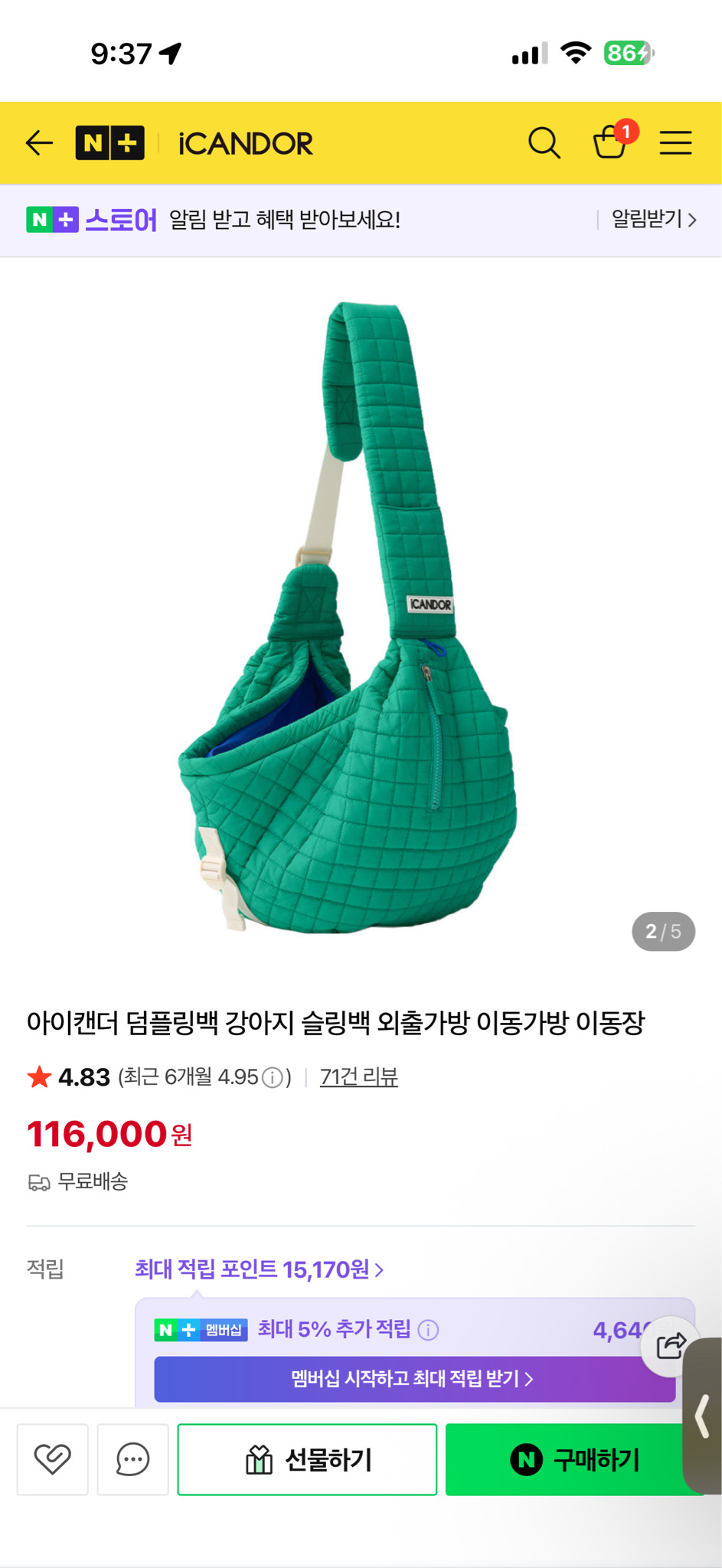Tap the info icon beside 최대 5% 추가 적립

pyautogui.click(x=427, y=1330)
